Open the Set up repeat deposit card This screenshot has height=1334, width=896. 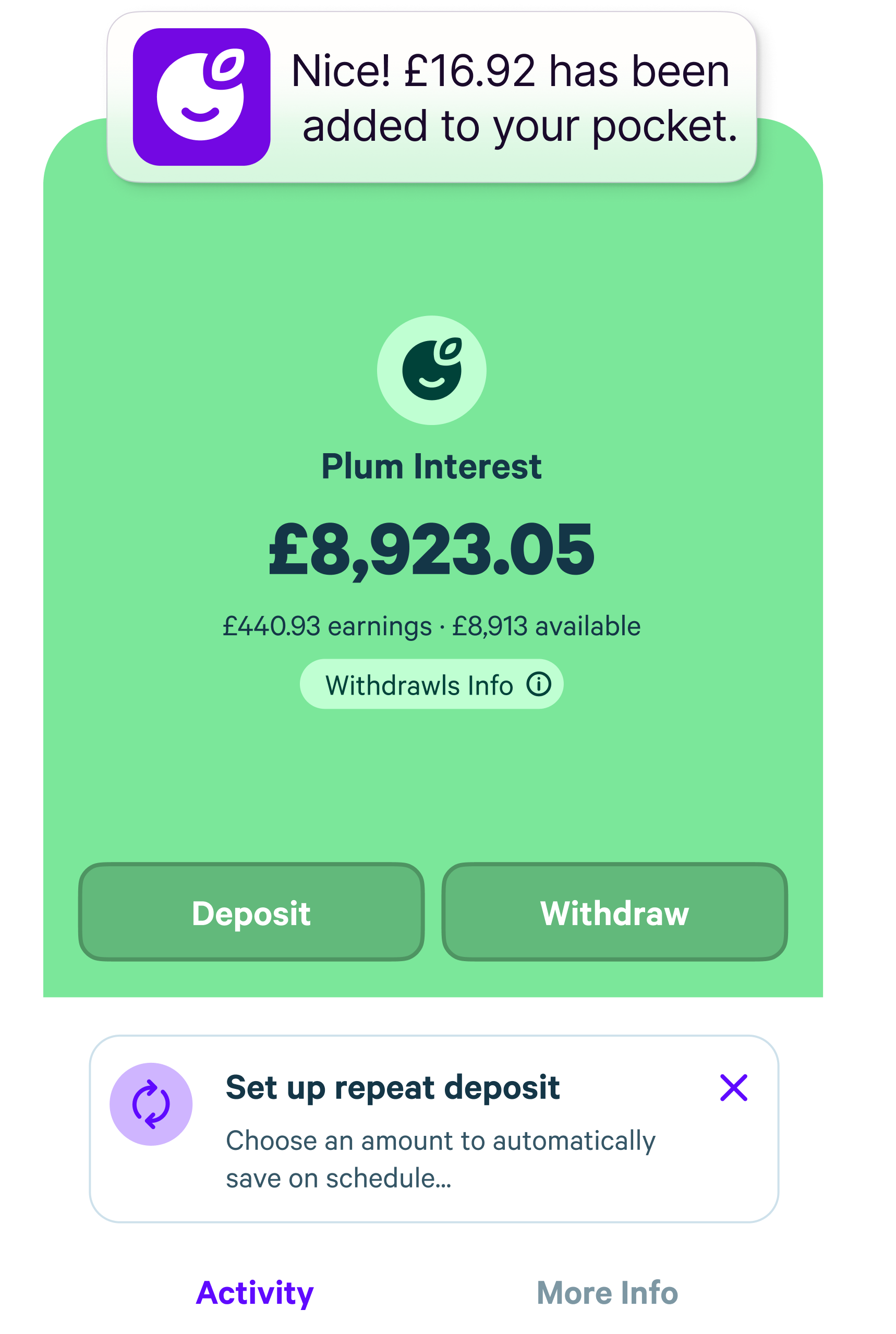400,1129
